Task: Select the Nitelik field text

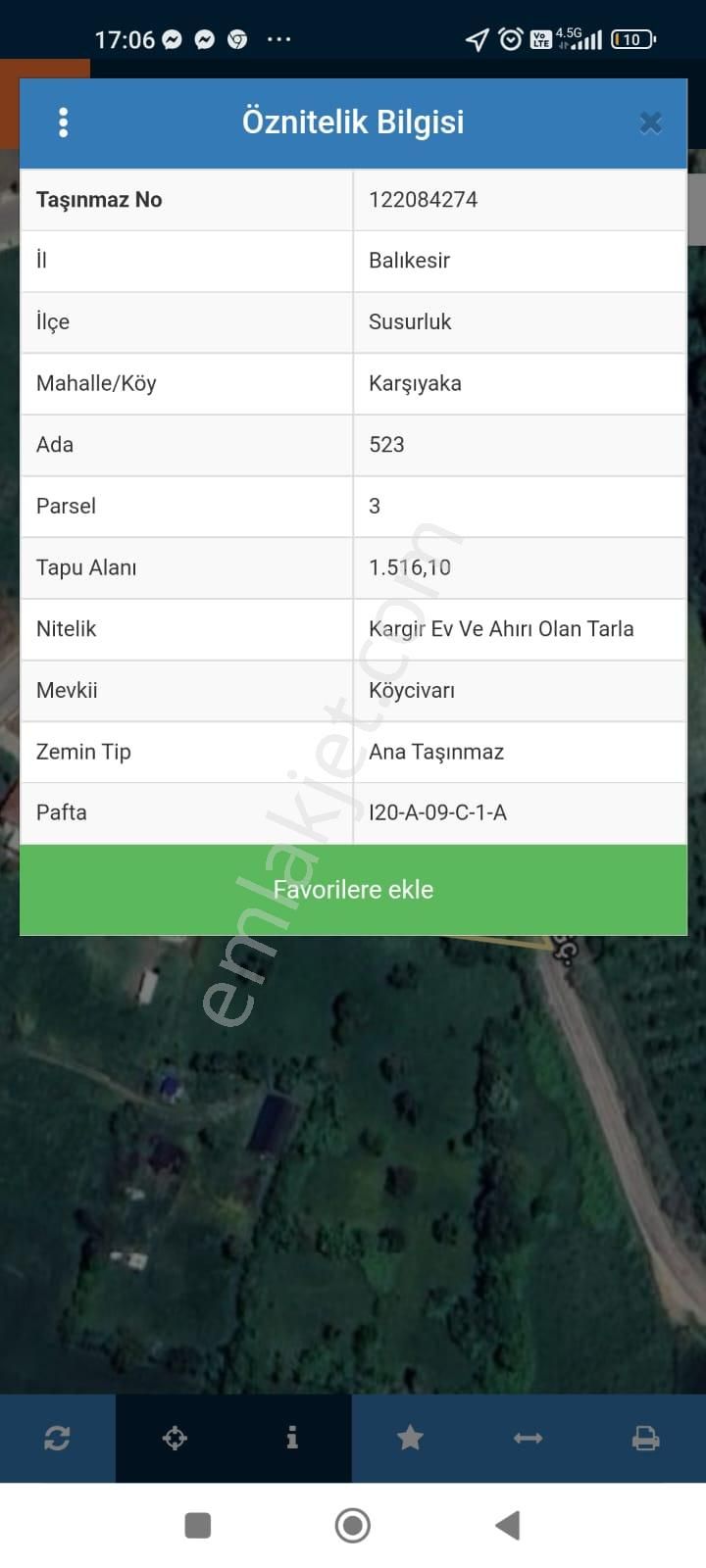Action: tap(502, 628)
